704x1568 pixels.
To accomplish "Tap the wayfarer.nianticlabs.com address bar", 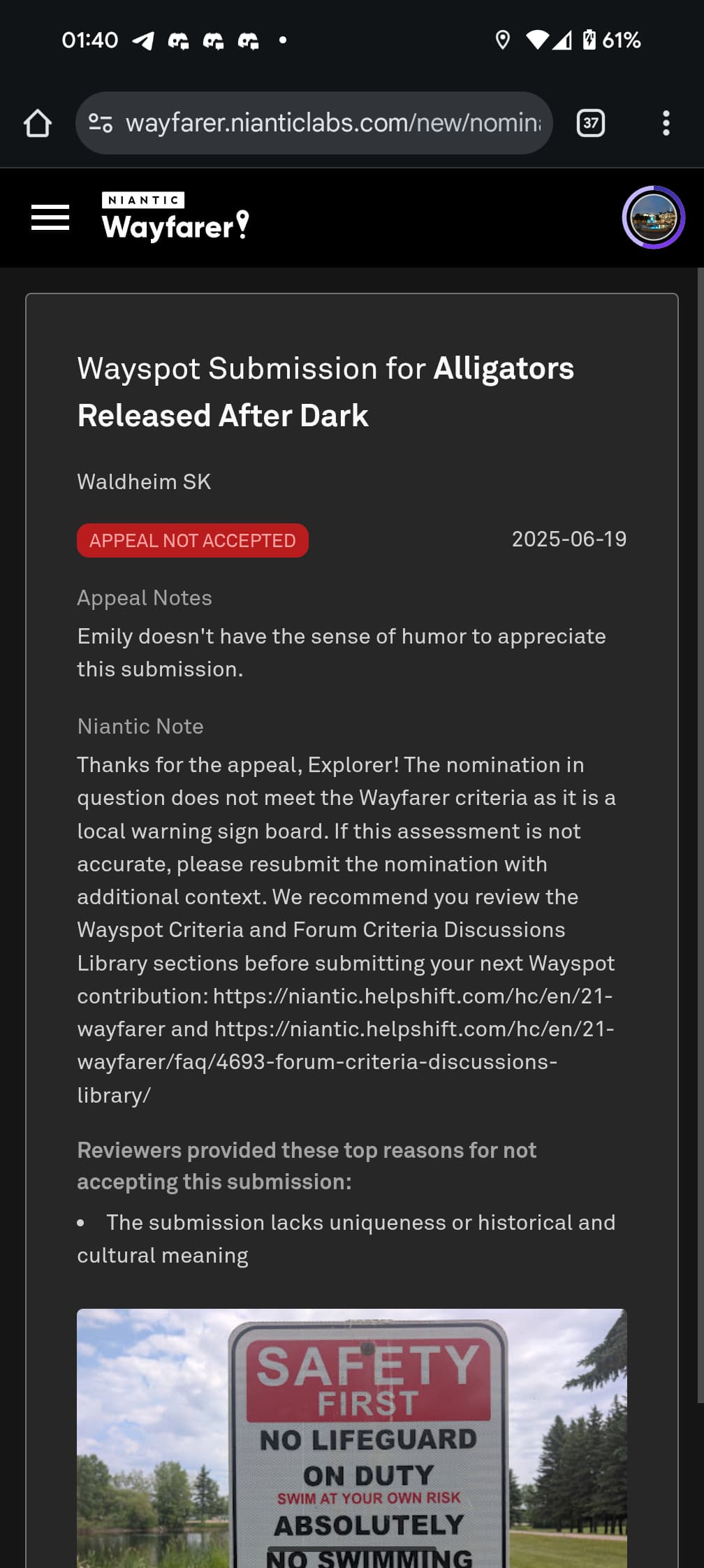I will click(x=314, y=123).
